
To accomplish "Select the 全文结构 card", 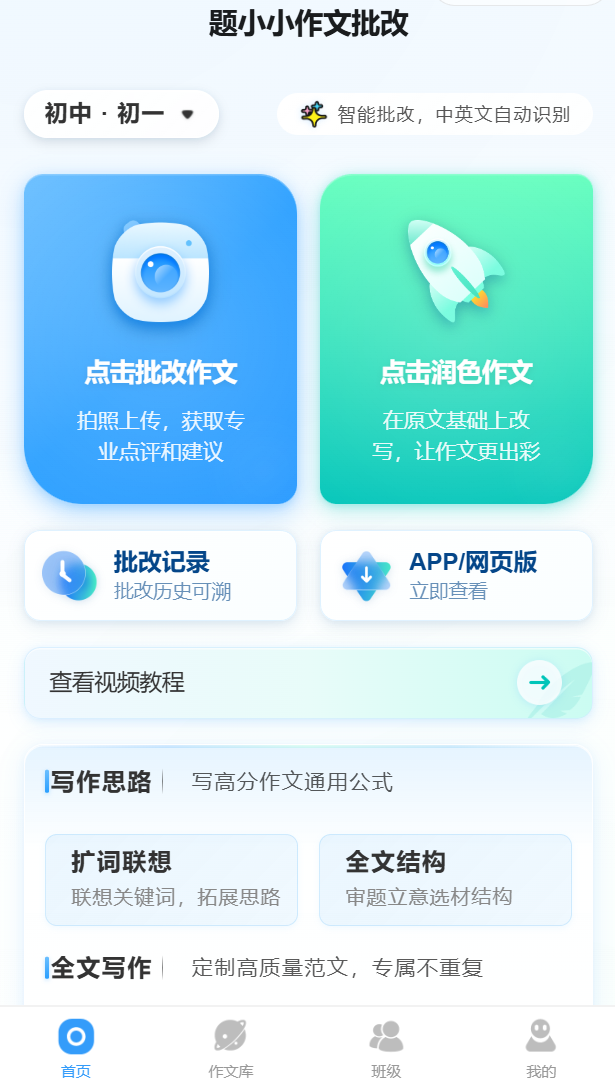I will (445, 880).
